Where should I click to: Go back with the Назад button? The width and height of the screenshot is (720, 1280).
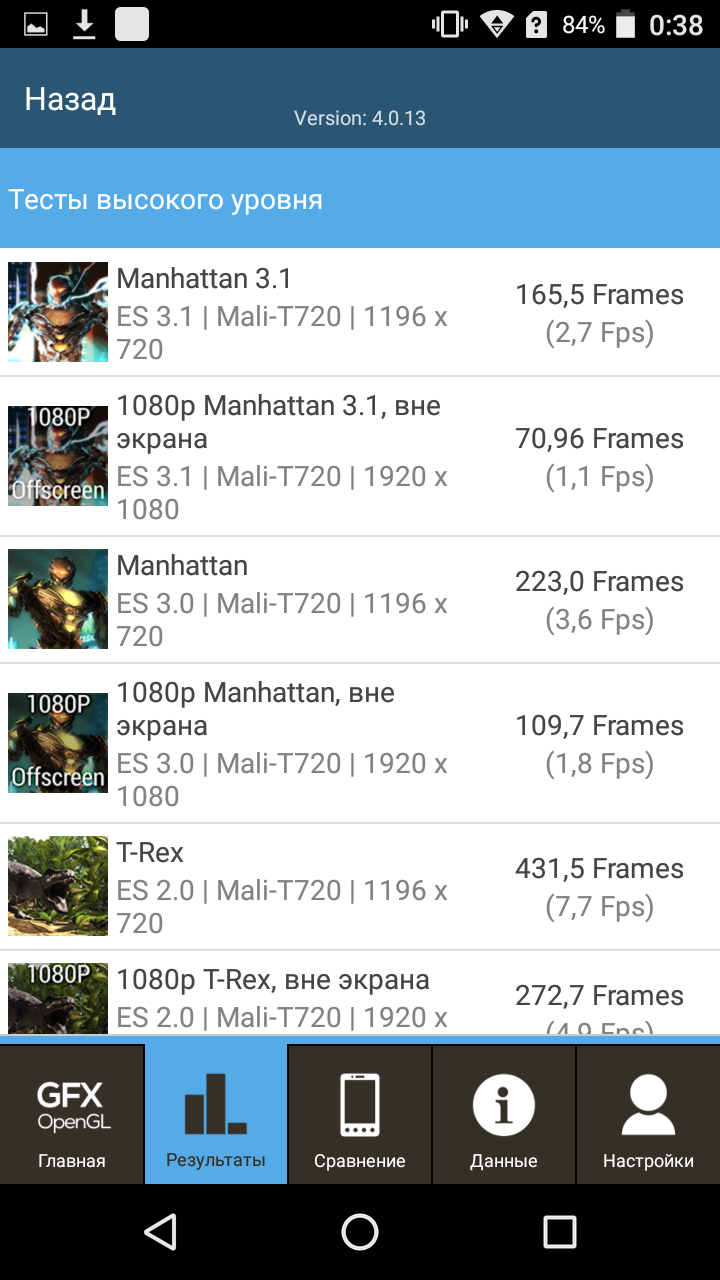(70, 99)
